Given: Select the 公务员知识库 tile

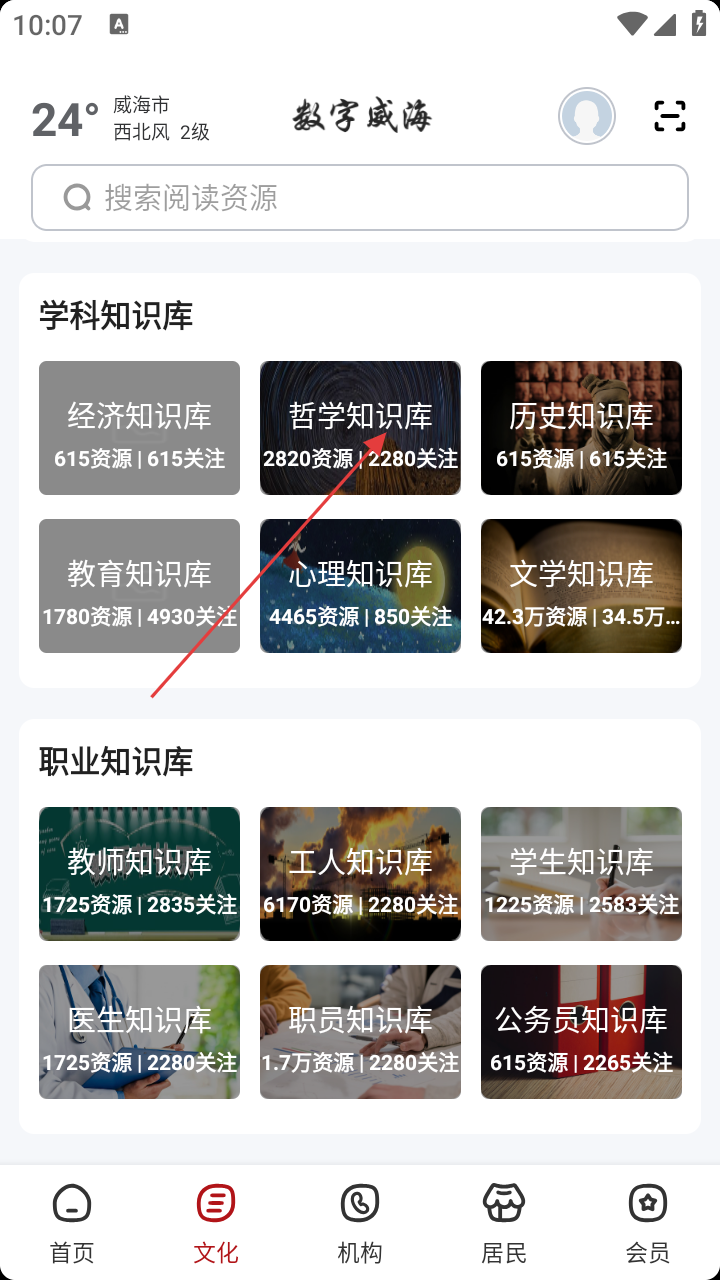Looking at the screenshot, I should [x=581, y=1032].
